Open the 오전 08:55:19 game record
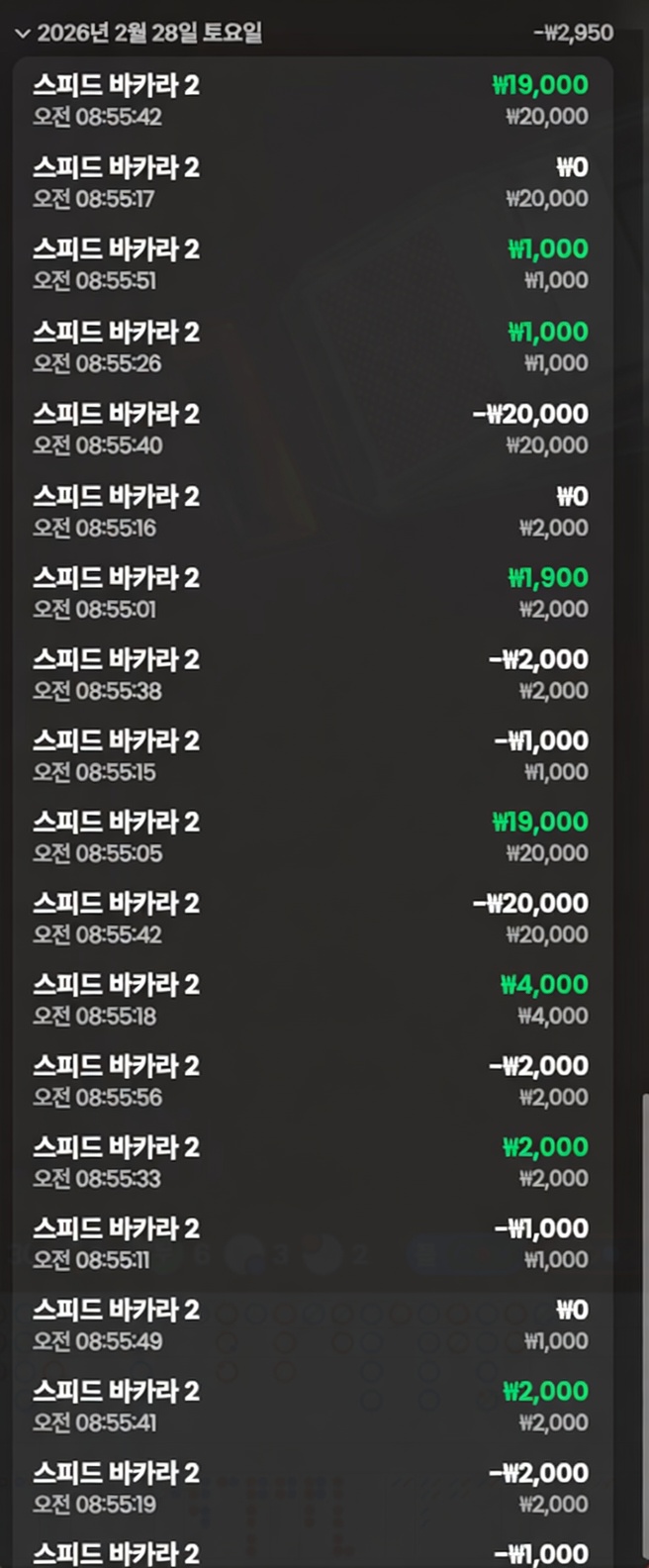Viewport: 649px width, 1568px height. pos(311,1487)
